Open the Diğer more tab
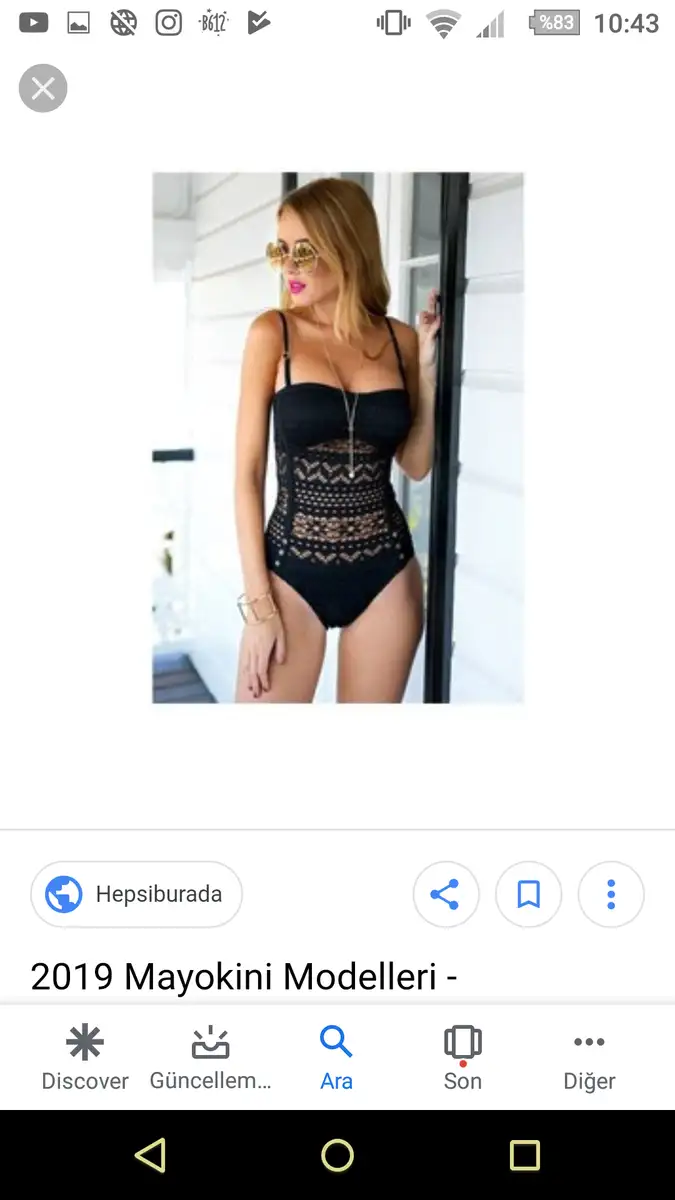 click(589, 1058)
